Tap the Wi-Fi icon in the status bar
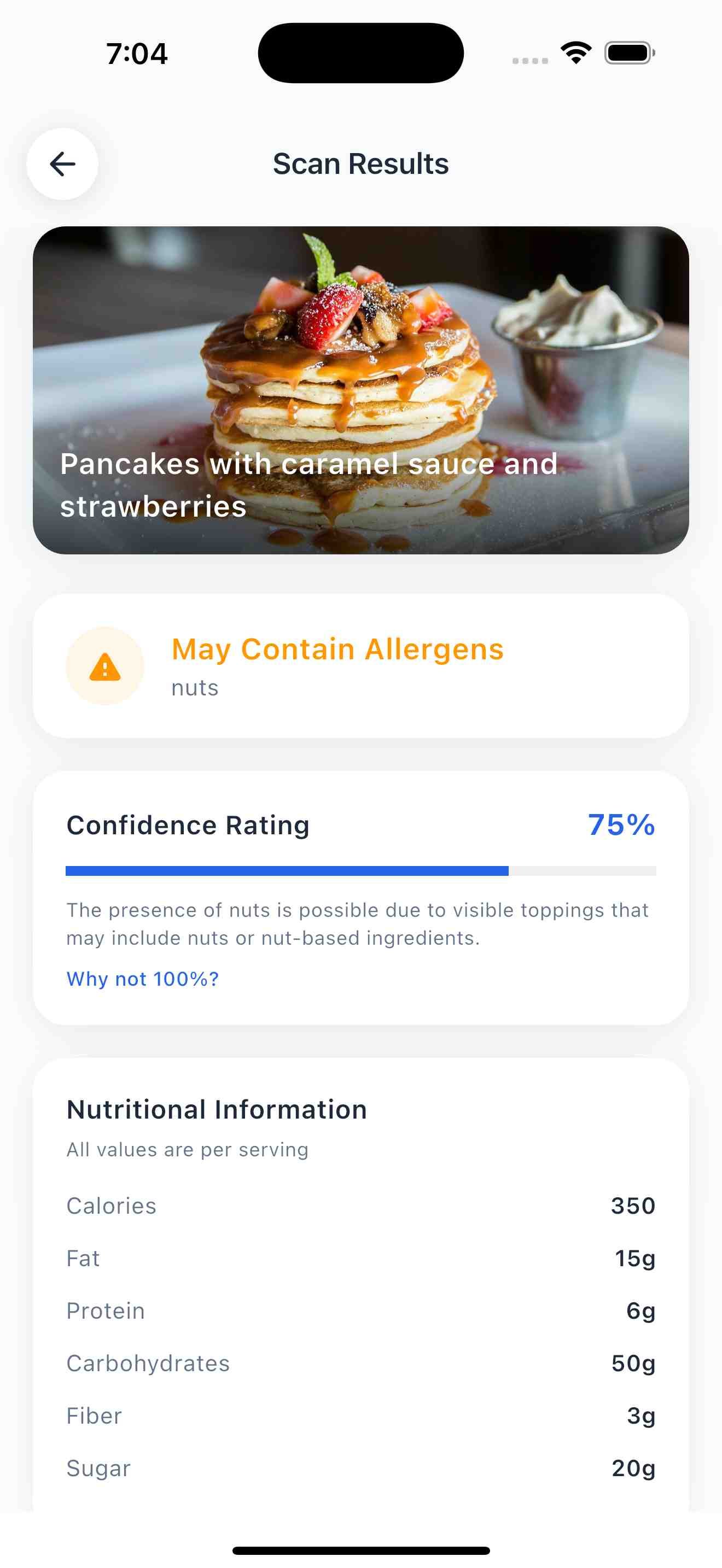This screenshot has width=722, height=1568. point(575,54)
